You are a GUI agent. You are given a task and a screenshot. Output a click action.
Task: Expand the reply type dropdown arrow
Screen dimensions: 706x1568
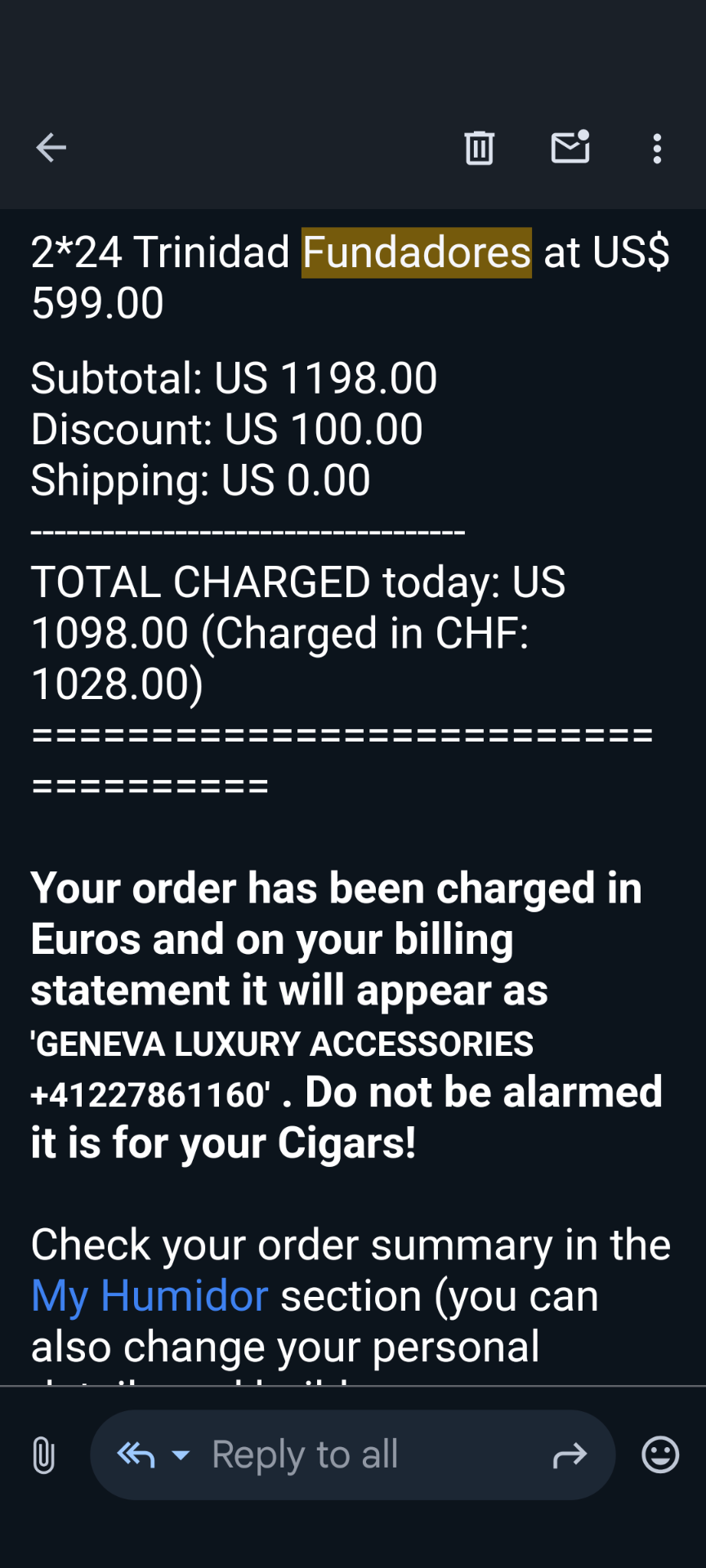click(181, 1454)
